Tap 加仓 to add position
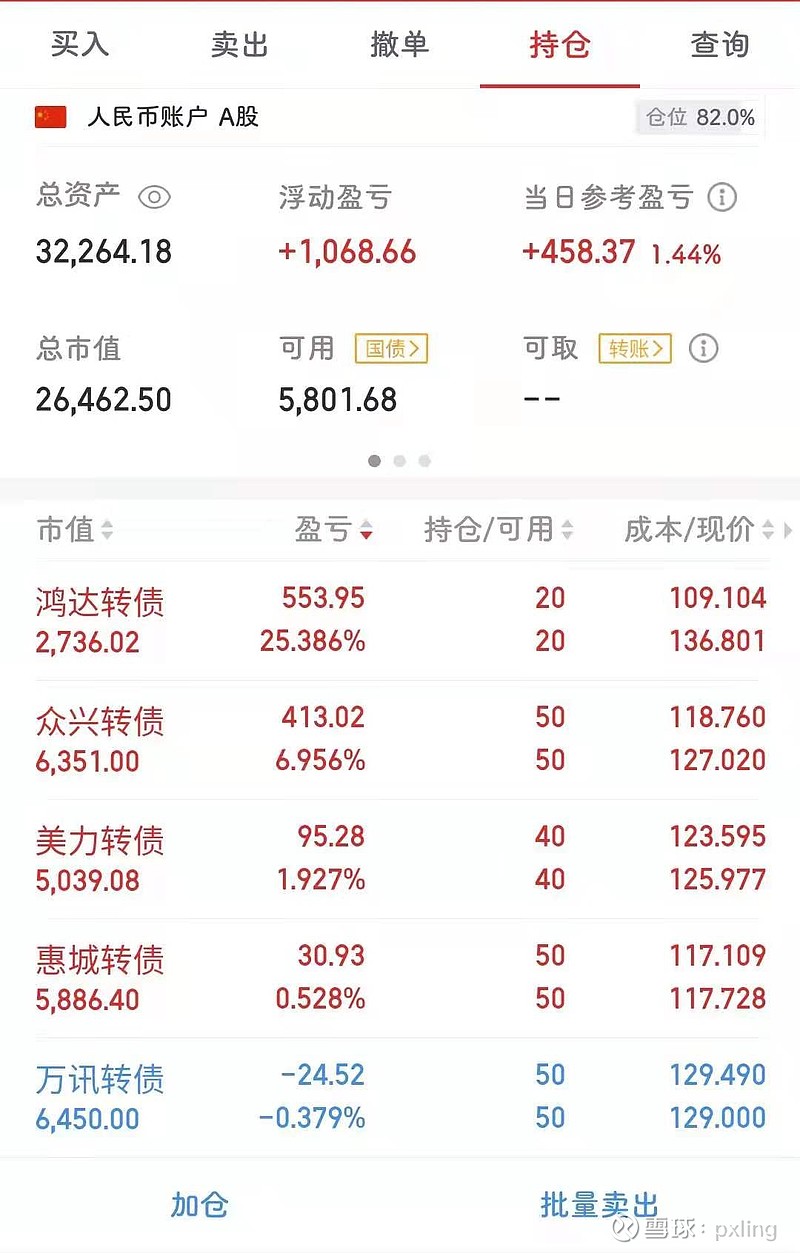Viewport: 800px width, 1253px height. tap(200, 1205)
